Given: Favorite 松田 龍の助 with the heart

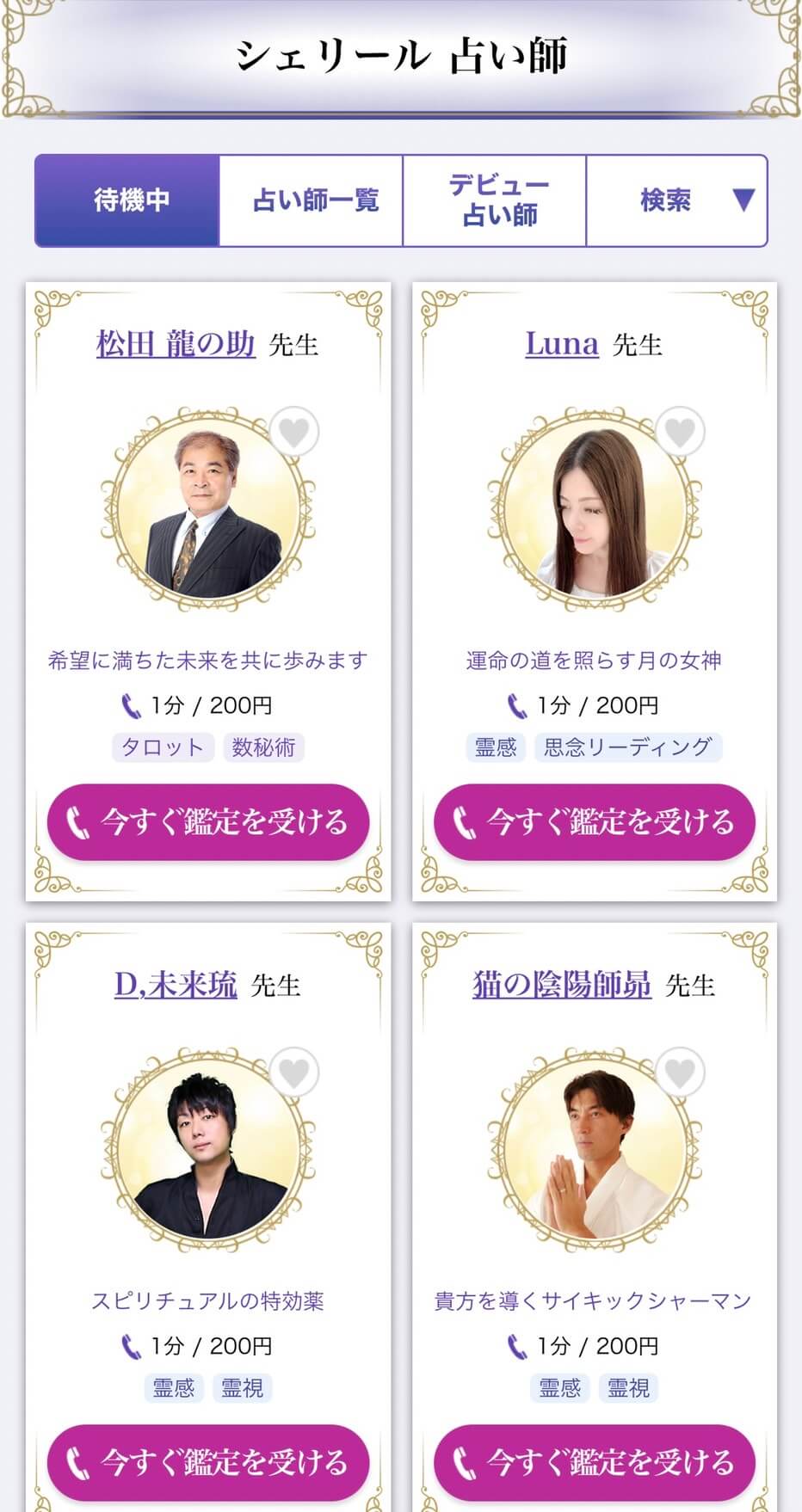Looking at the screenshot, I should pos(294,432).
